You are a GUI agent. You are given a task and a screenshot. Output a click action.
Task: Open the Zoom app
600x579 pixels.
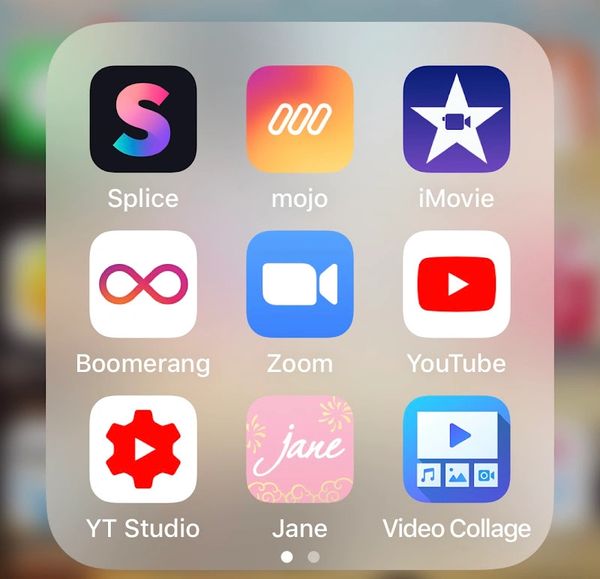[300, 284]
